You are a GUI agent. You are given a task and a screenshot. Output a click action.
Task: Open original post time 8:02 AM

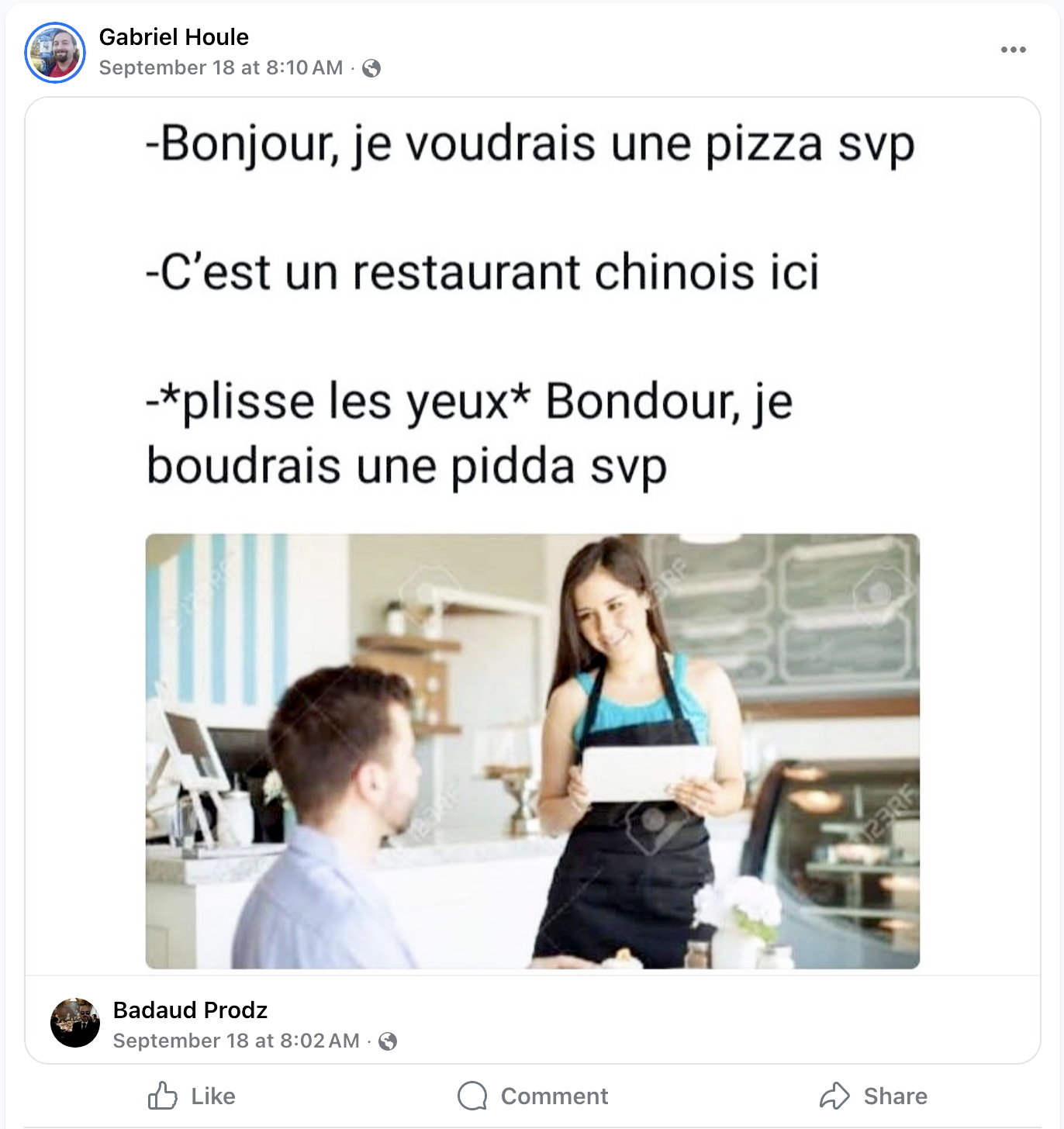coord(236,1041)
